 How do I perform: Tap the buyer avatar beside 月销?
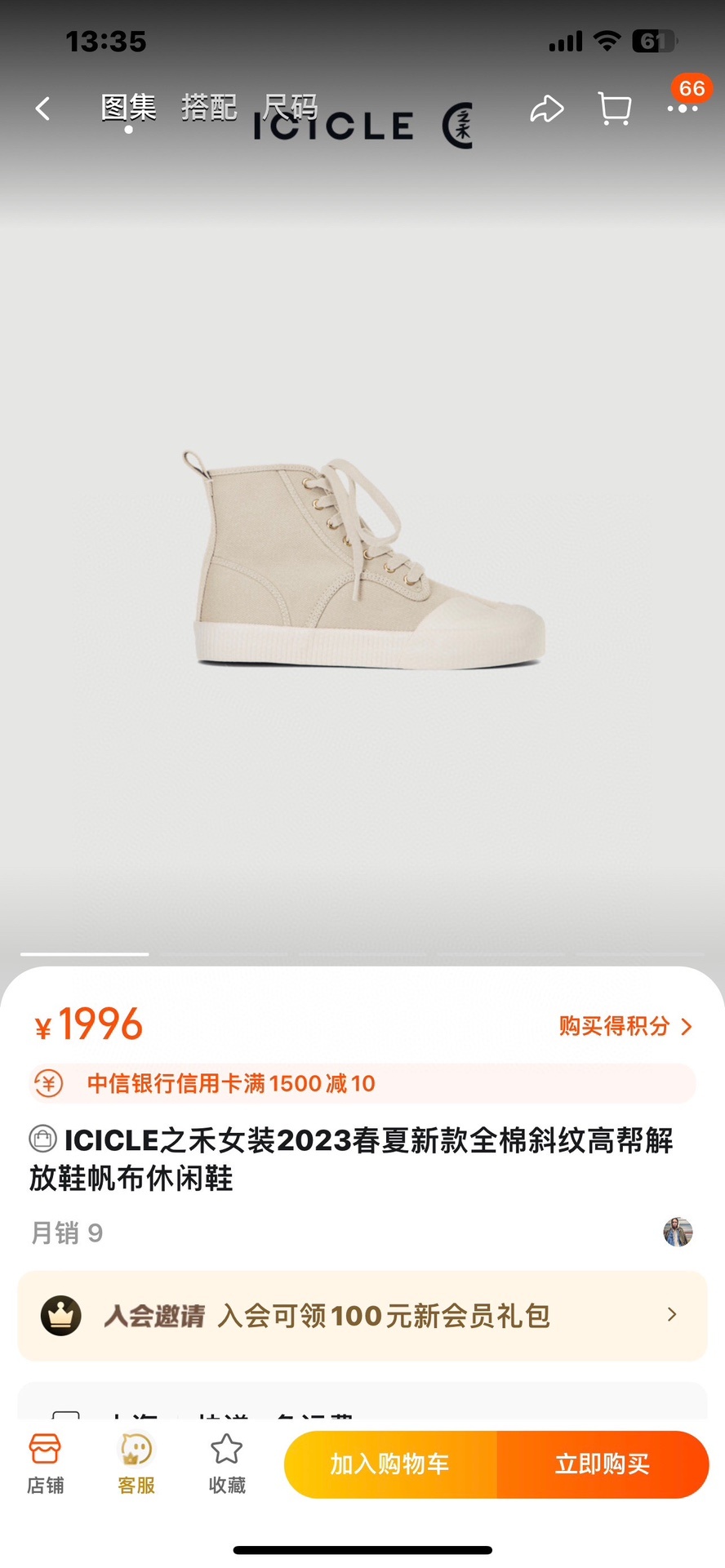point(678,1232)
